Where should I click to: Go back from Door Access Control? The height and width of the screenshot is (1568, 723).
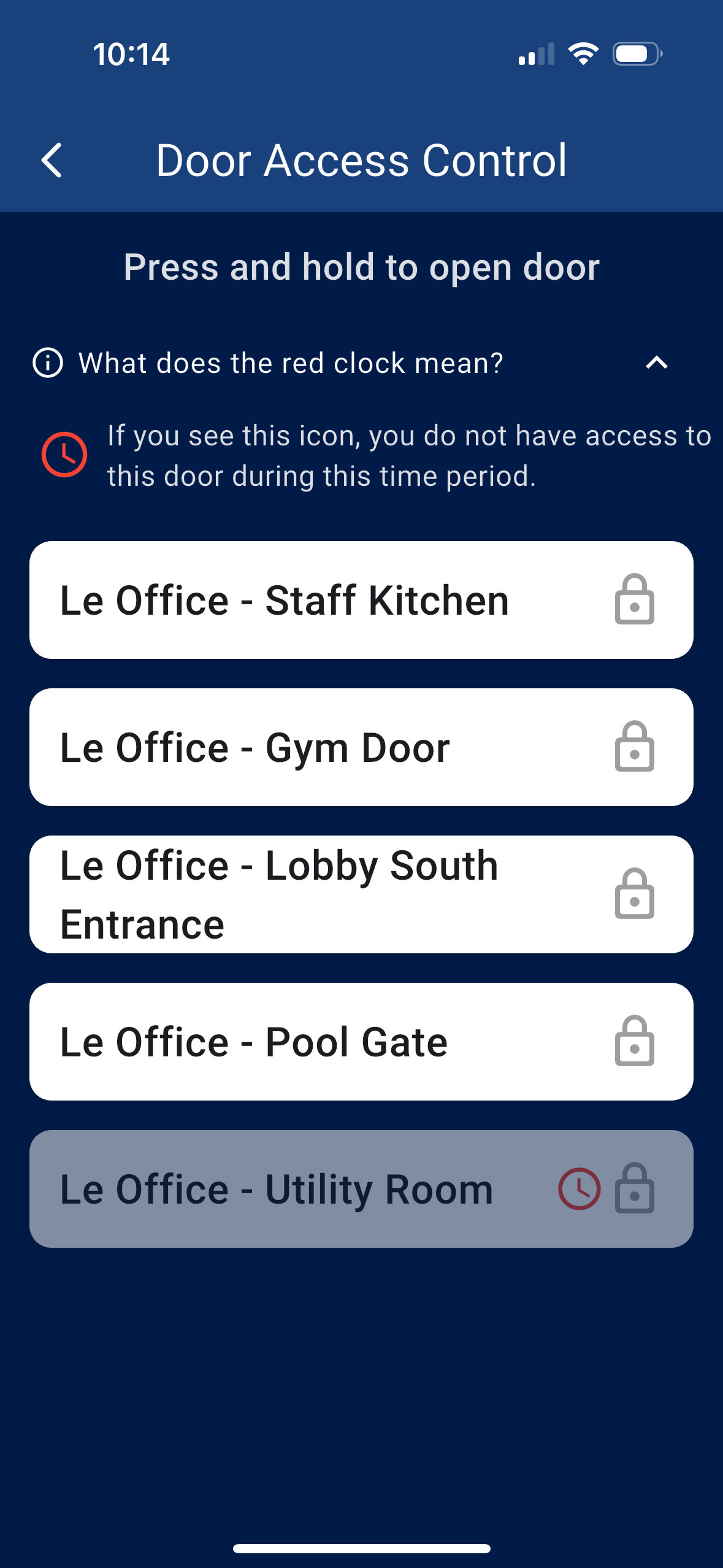(52, 161)
